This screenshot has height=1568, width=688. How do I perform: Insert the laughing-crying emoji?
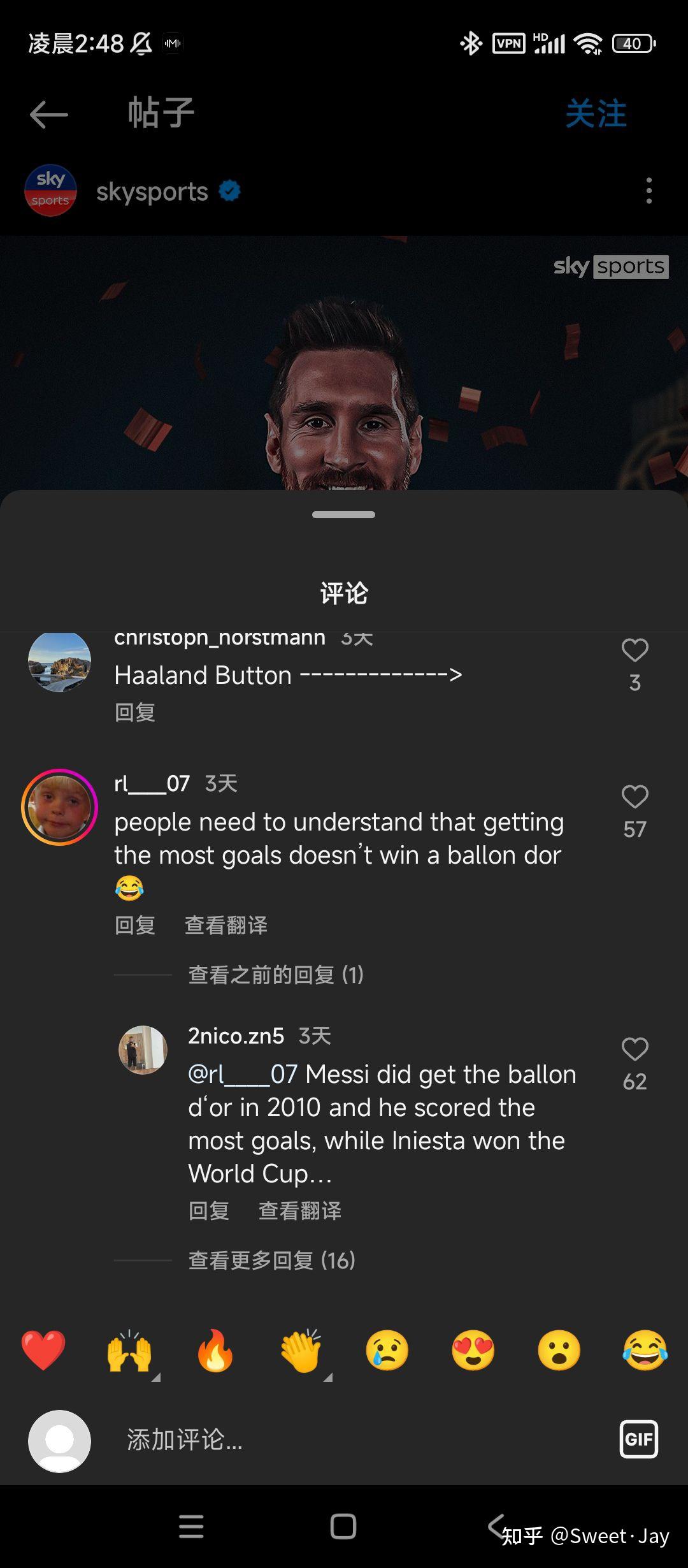tap(645, 1350)
